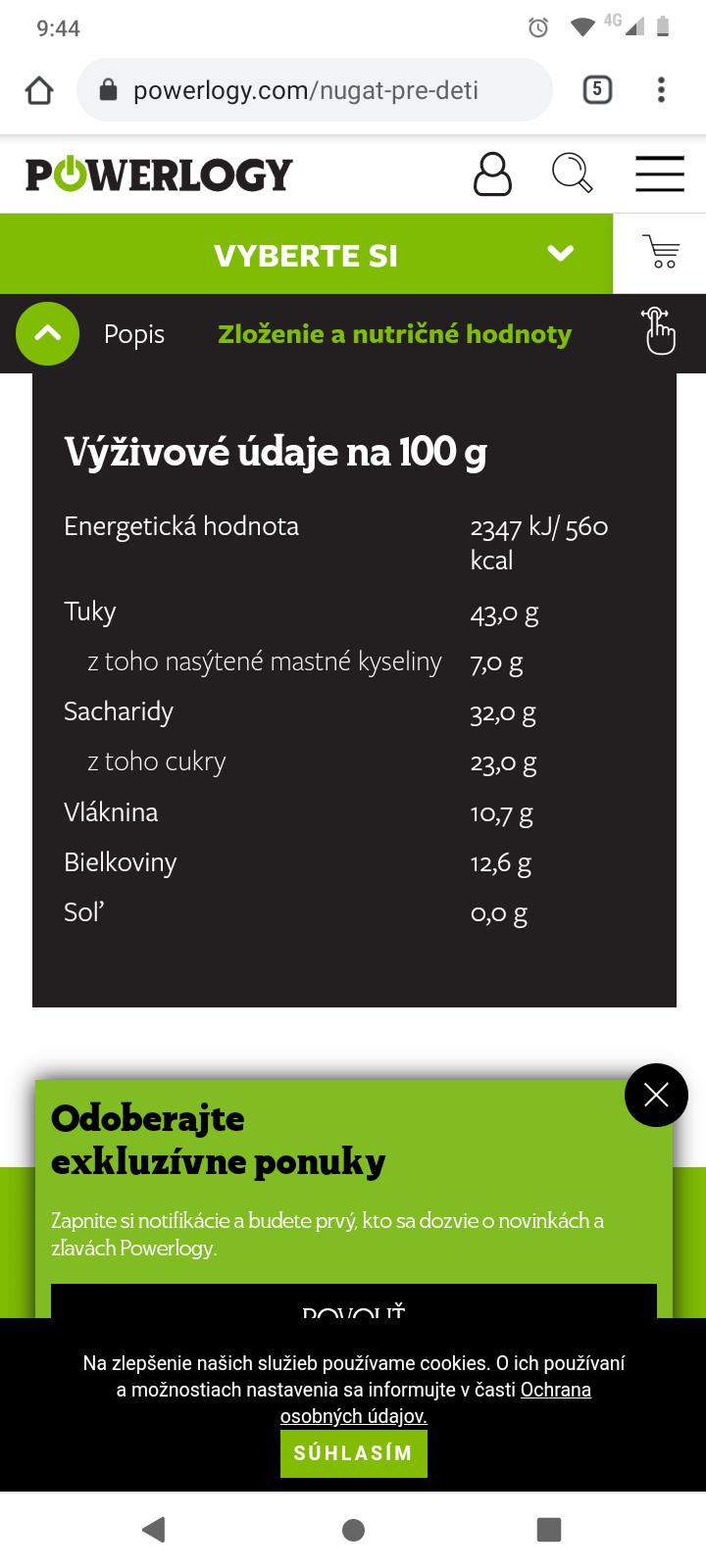Open the browser overflow menu
Viewport: 706px width, 1568px height.
tap(662, 90)
